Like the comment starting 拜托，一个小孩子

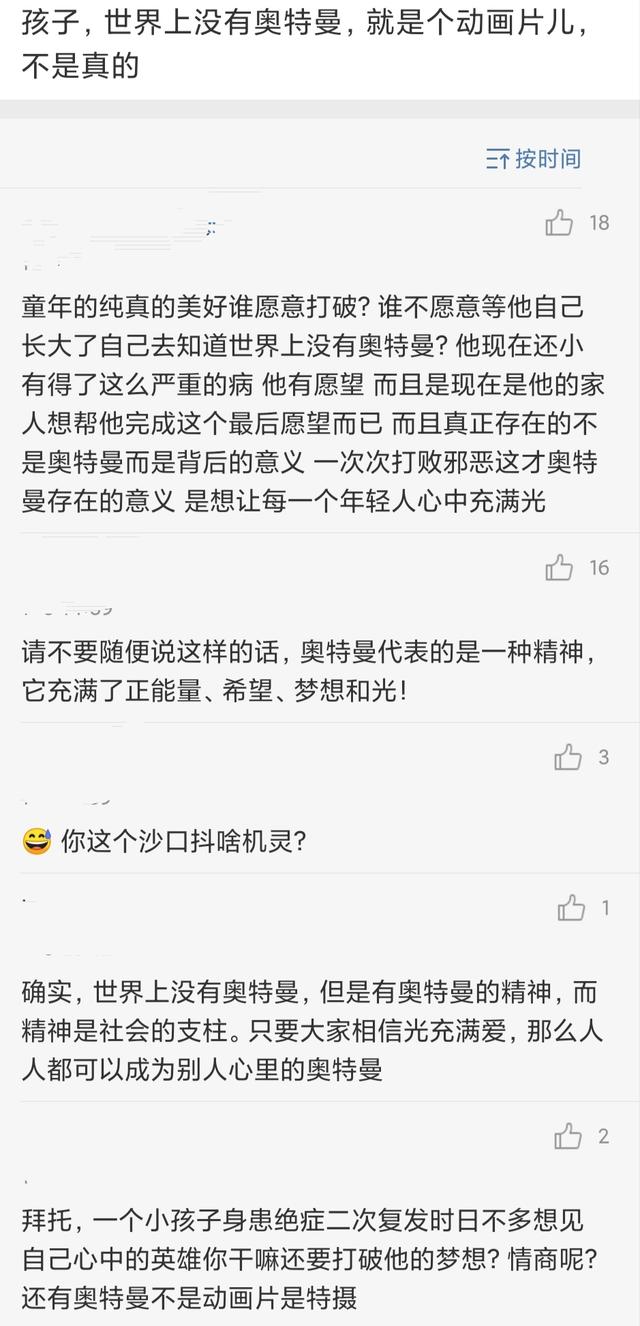568,1136
